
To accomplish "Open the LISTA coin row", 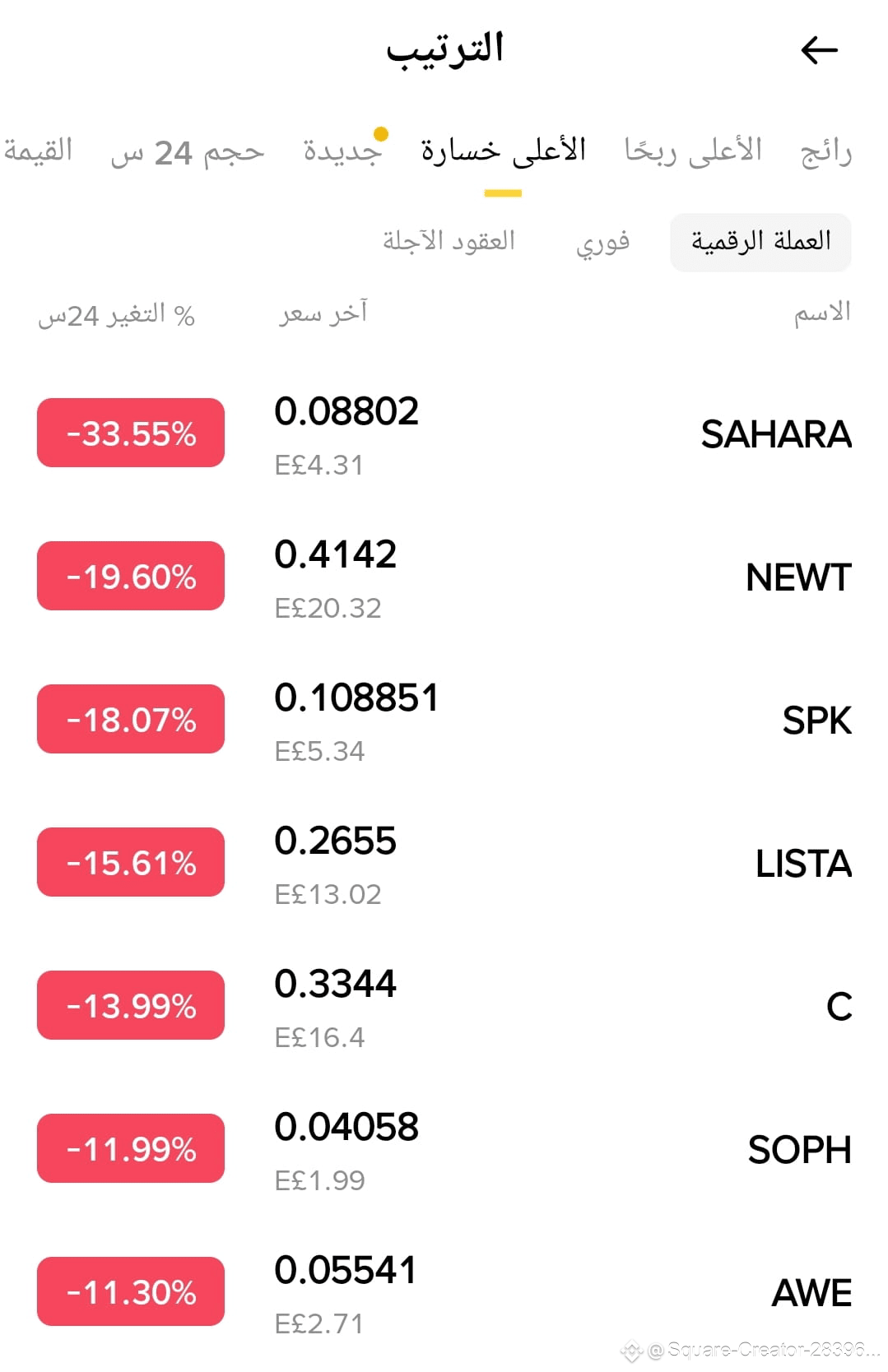I will coord(444,864).
